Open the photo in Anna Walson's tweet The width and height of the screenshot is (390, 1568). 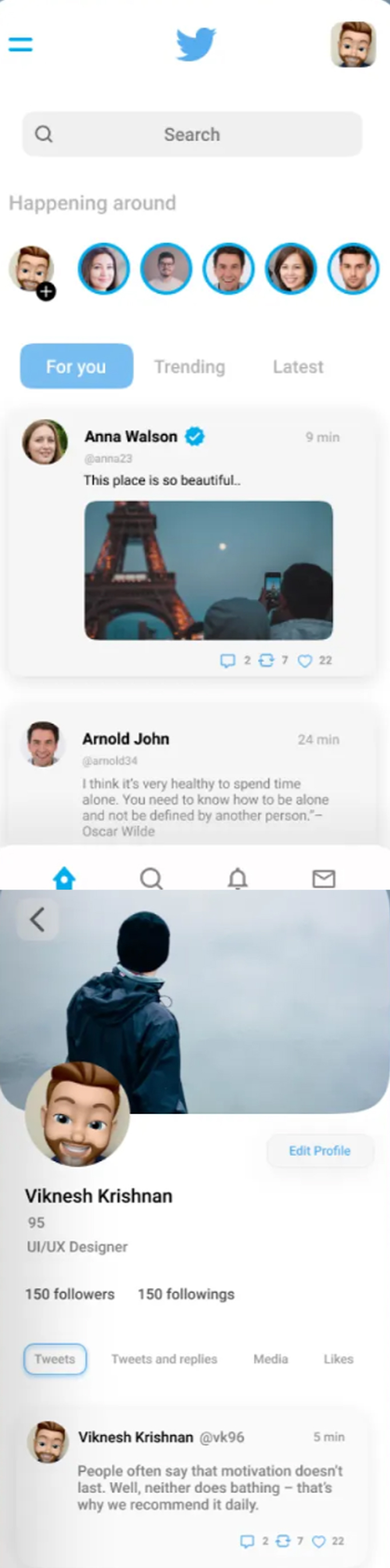click(208, 570)
